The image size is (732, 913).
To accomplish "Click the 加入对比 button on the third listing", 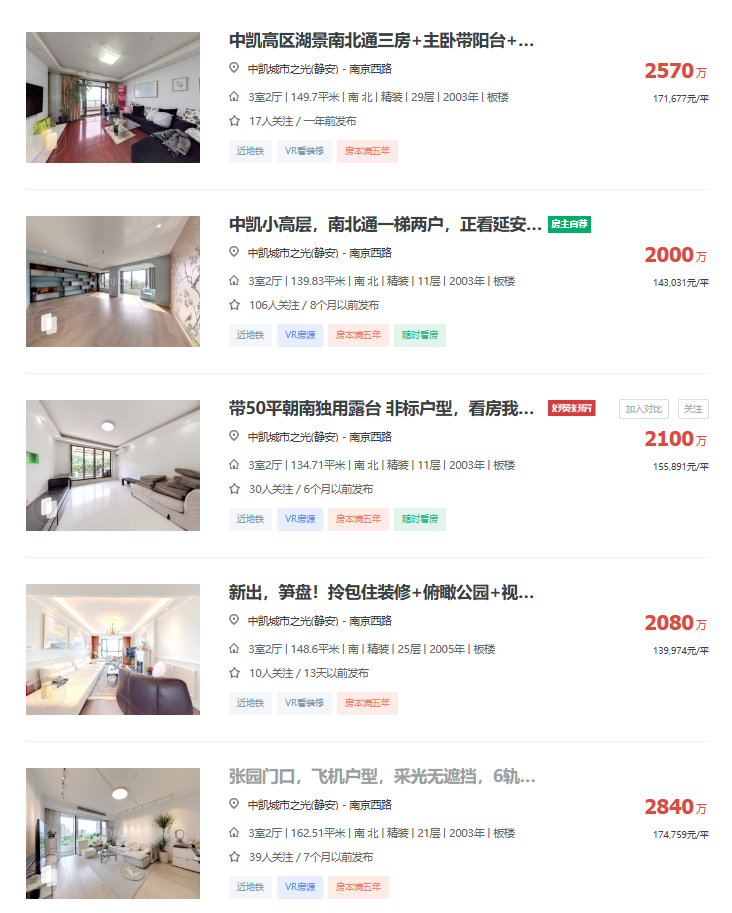I will tap(645, 408).
